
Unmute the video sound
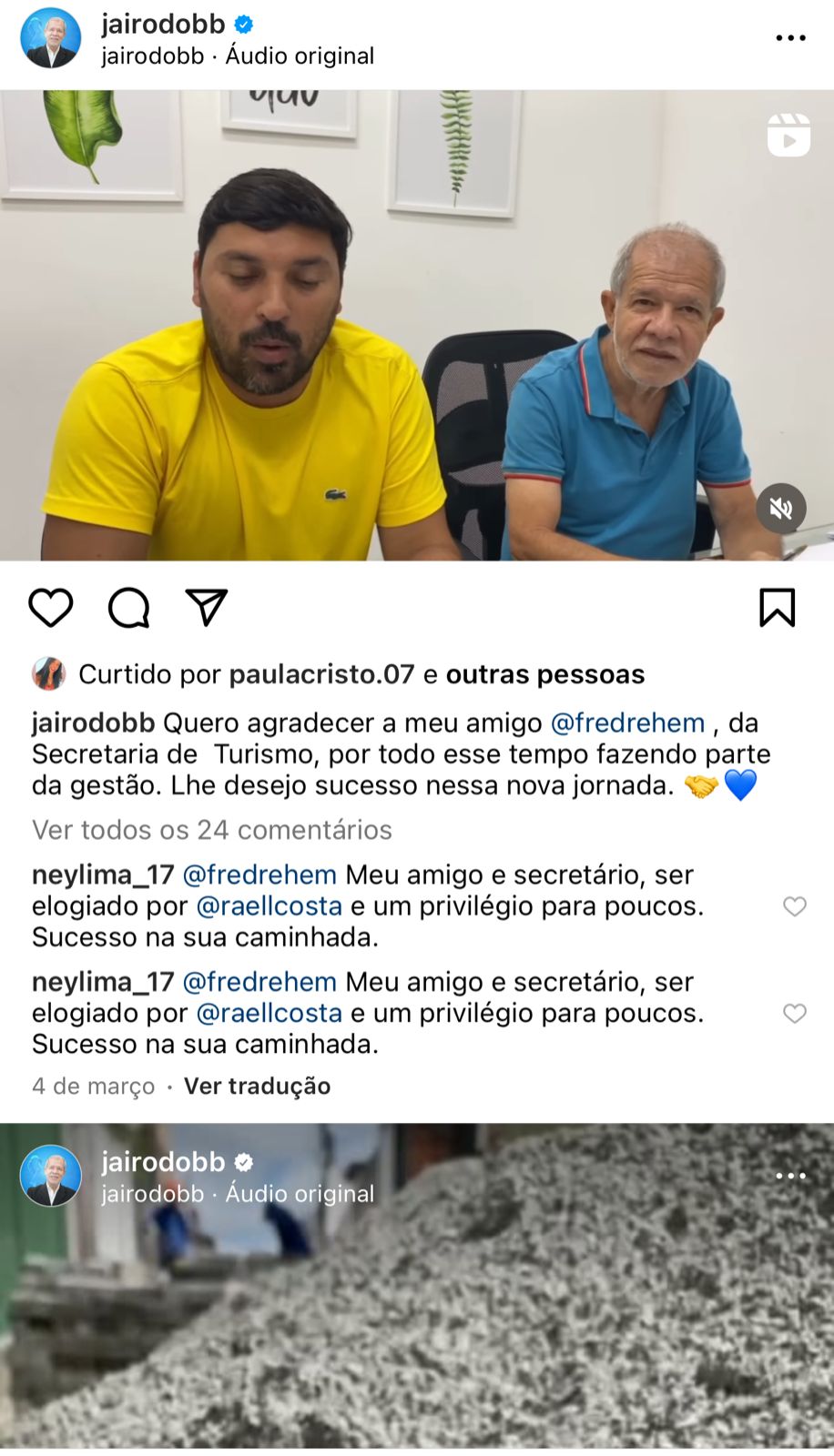(781, 508)
